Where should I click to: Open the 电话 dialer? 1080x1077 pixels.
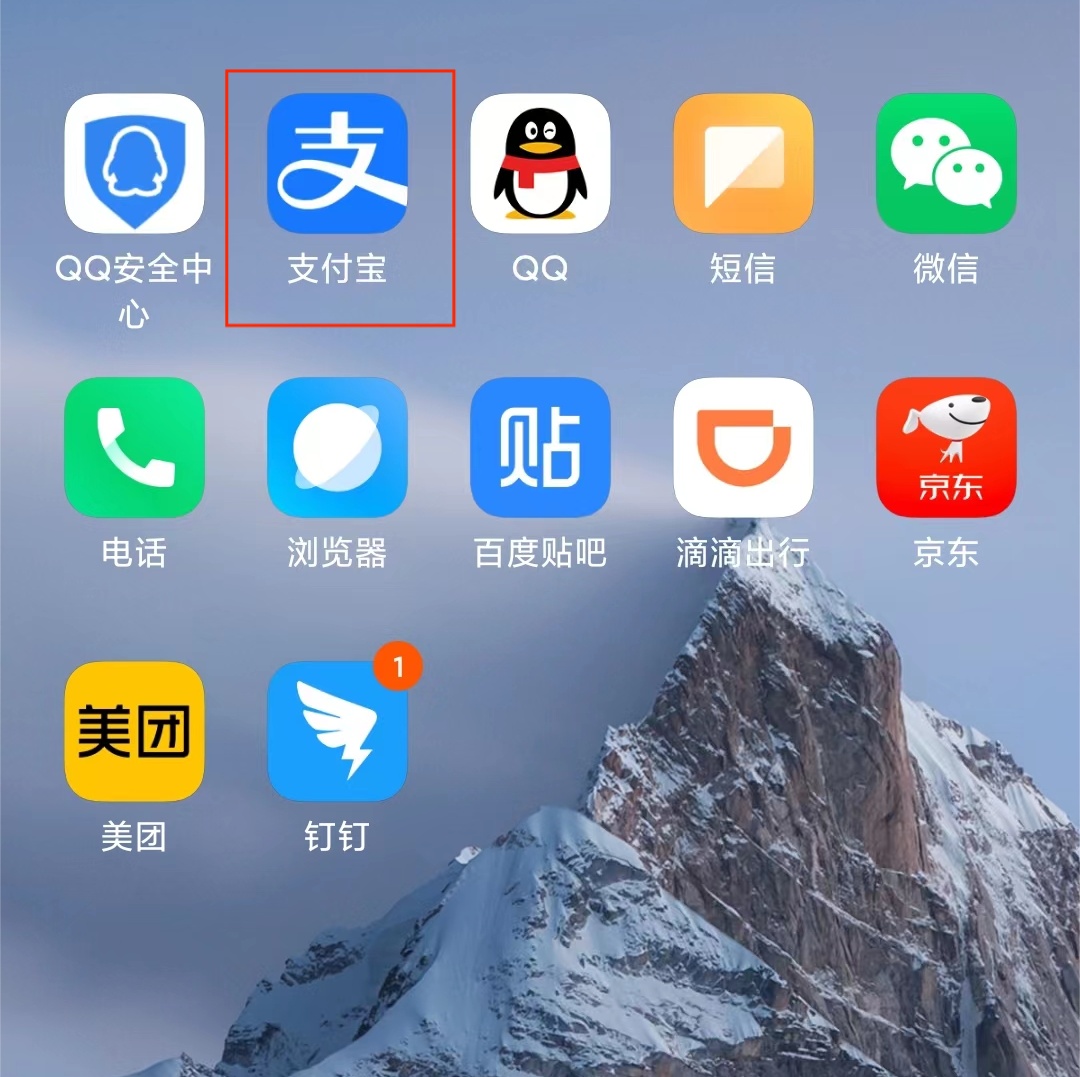(134, 447)
